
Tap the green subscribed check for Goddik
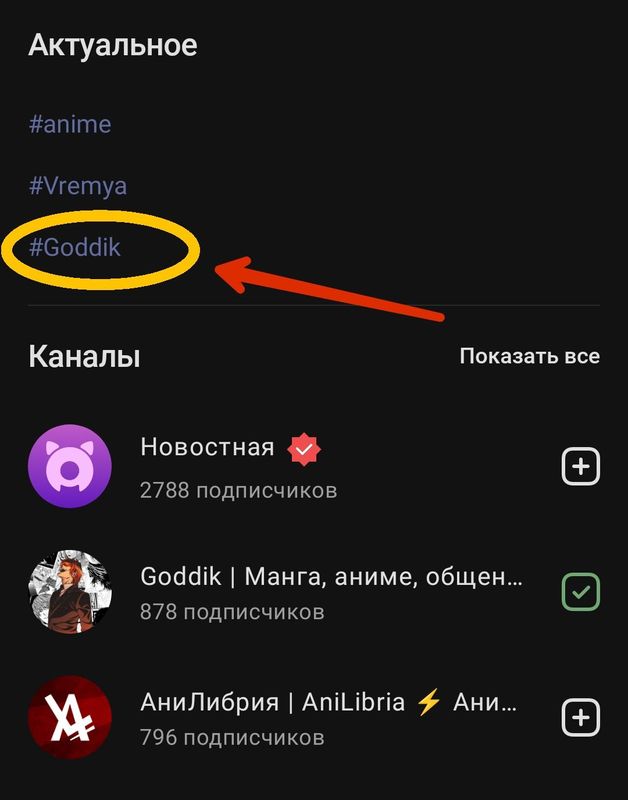pos(581,592)
